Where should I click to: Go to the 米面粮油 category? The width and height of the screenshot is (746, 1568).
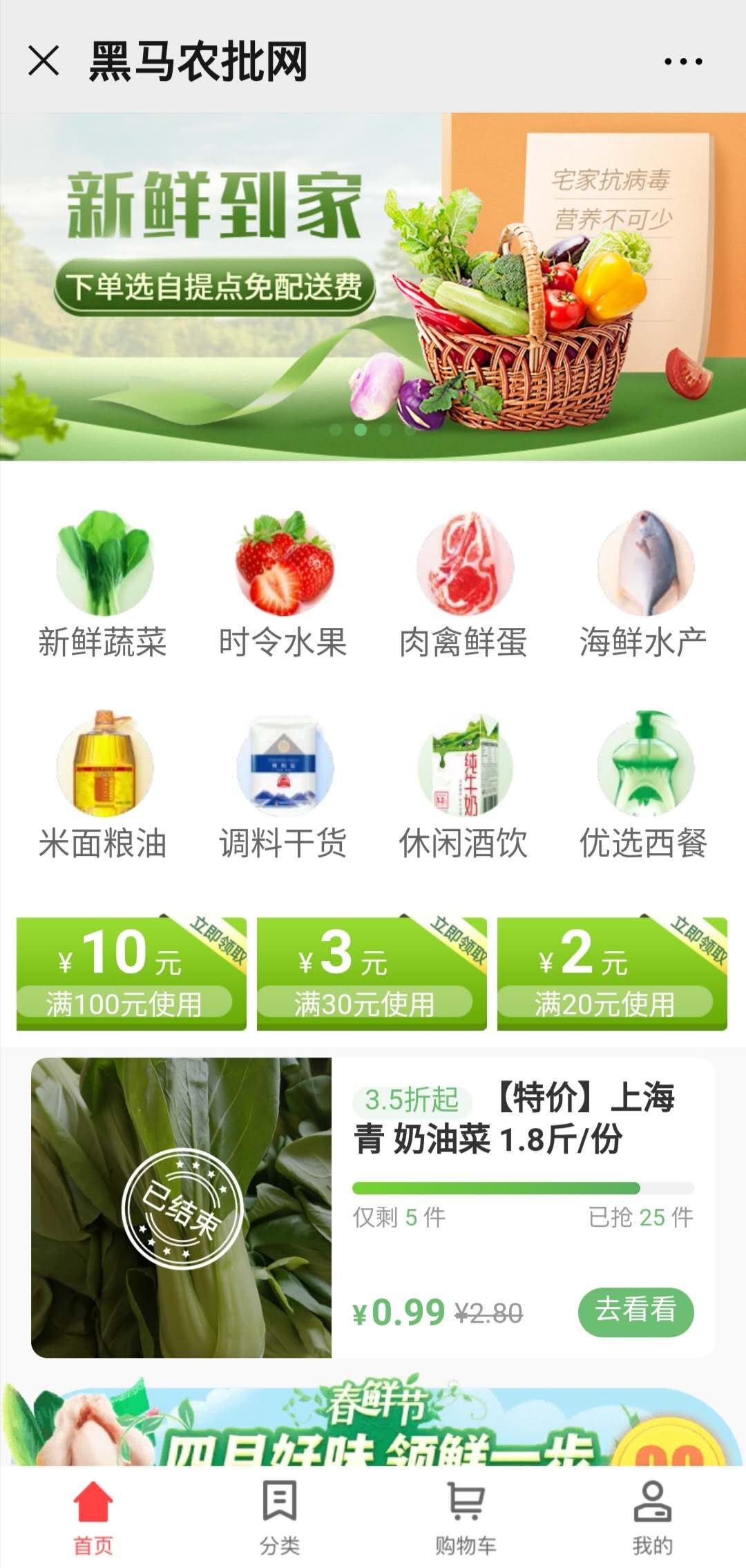[x=104, y=785]
